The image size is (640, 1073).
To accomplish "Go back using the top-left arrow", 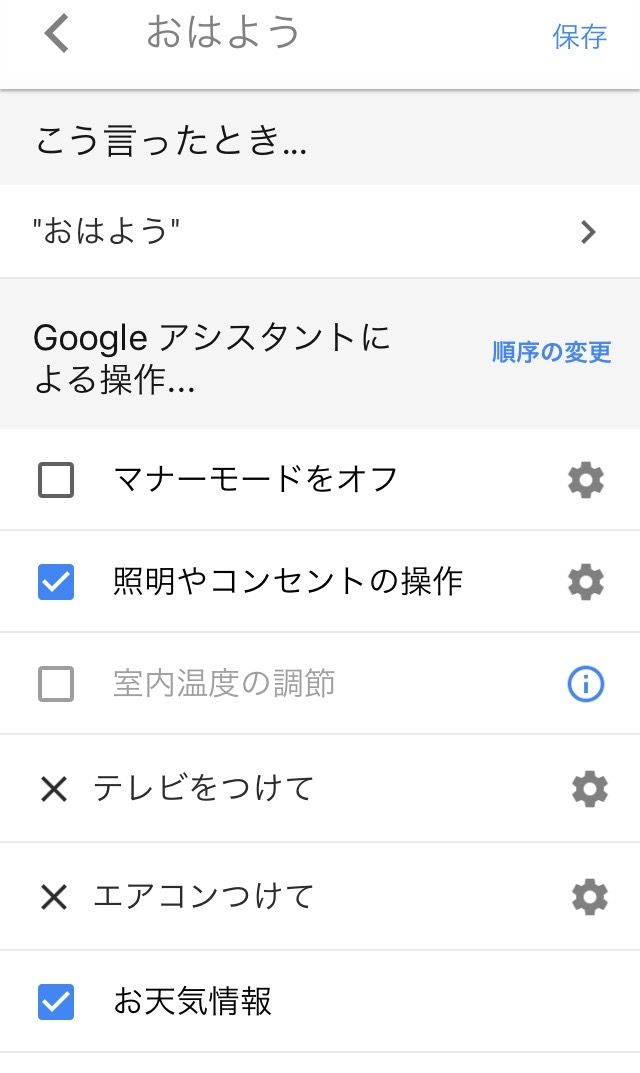I will tap(57, 34).
